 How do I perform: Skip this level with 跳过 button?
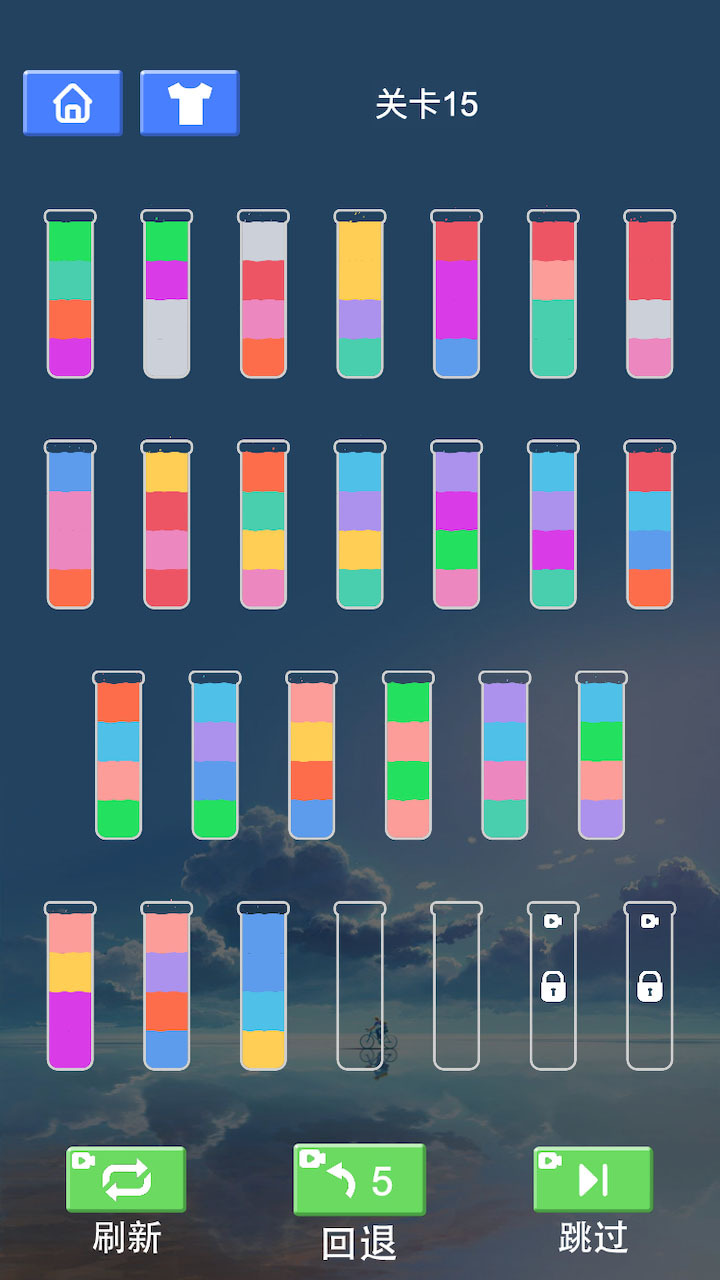coord(592,1180)
